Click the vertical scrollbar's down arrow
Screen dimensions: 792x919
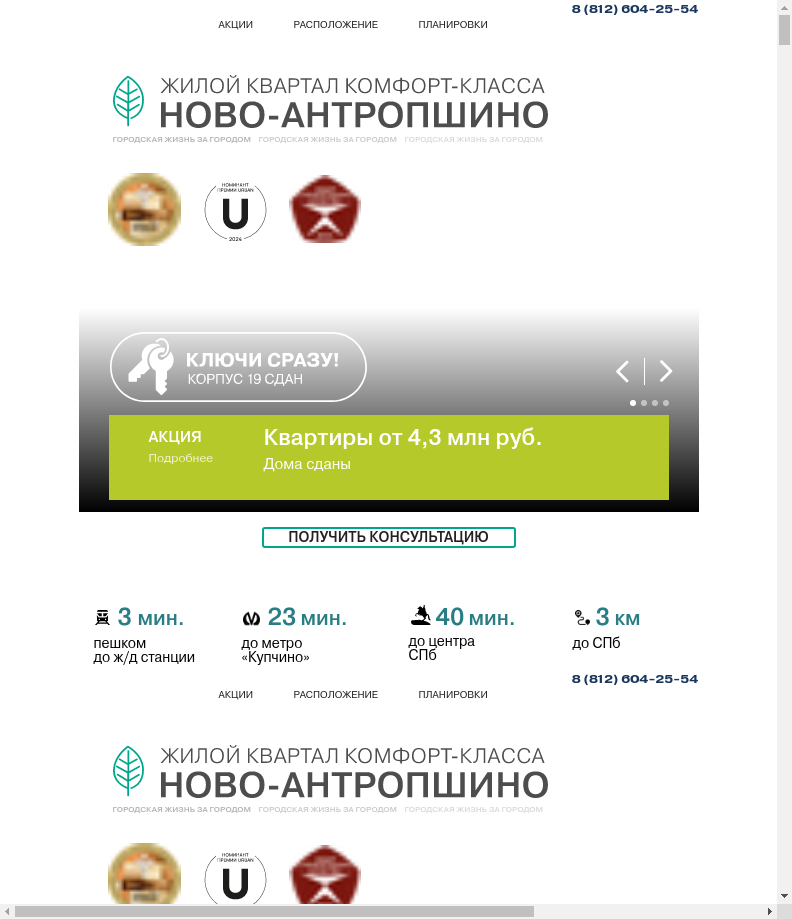pos(784,896)
